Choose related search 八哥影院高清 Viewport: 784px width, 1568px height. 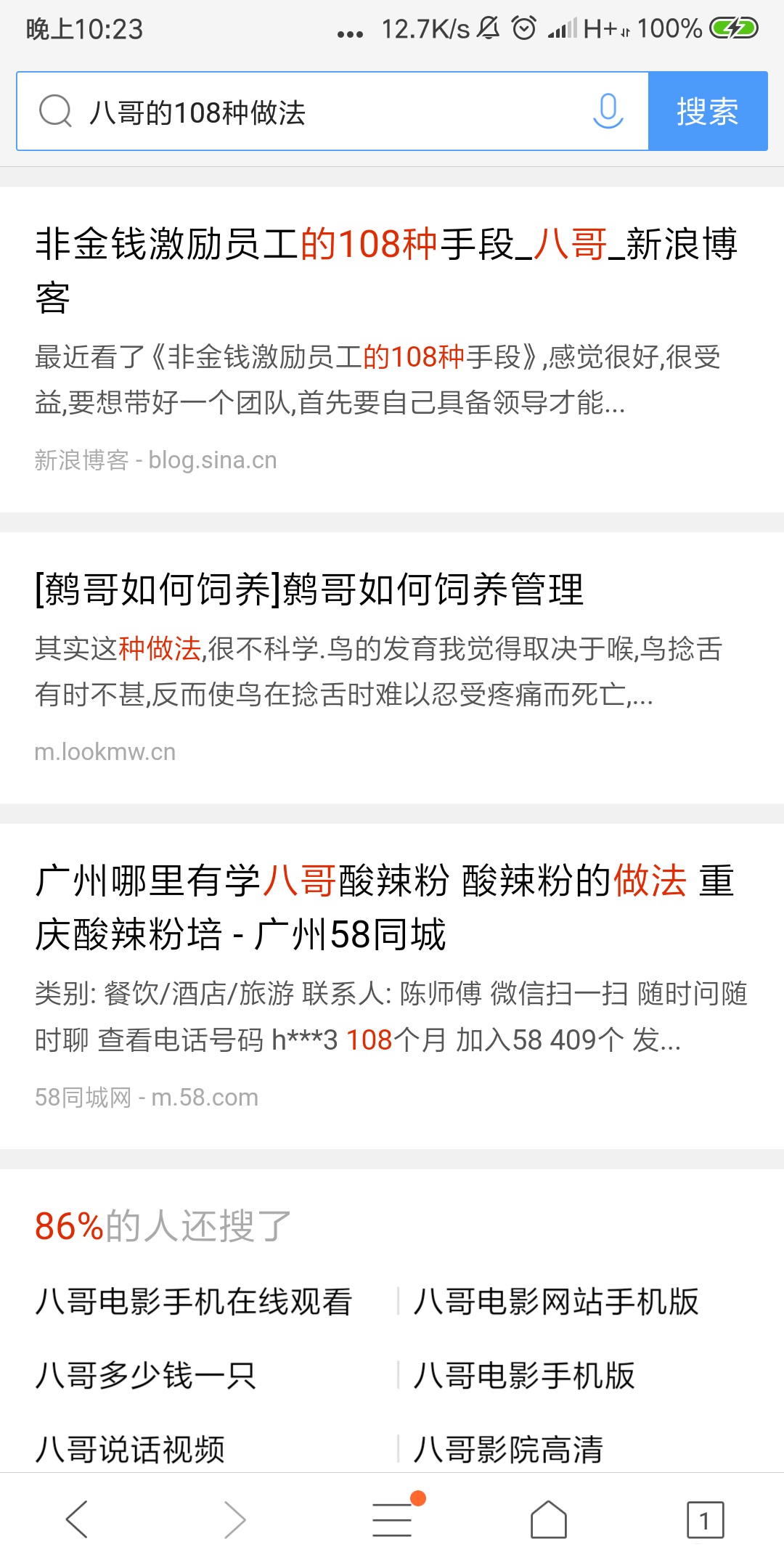[508, 1450]
